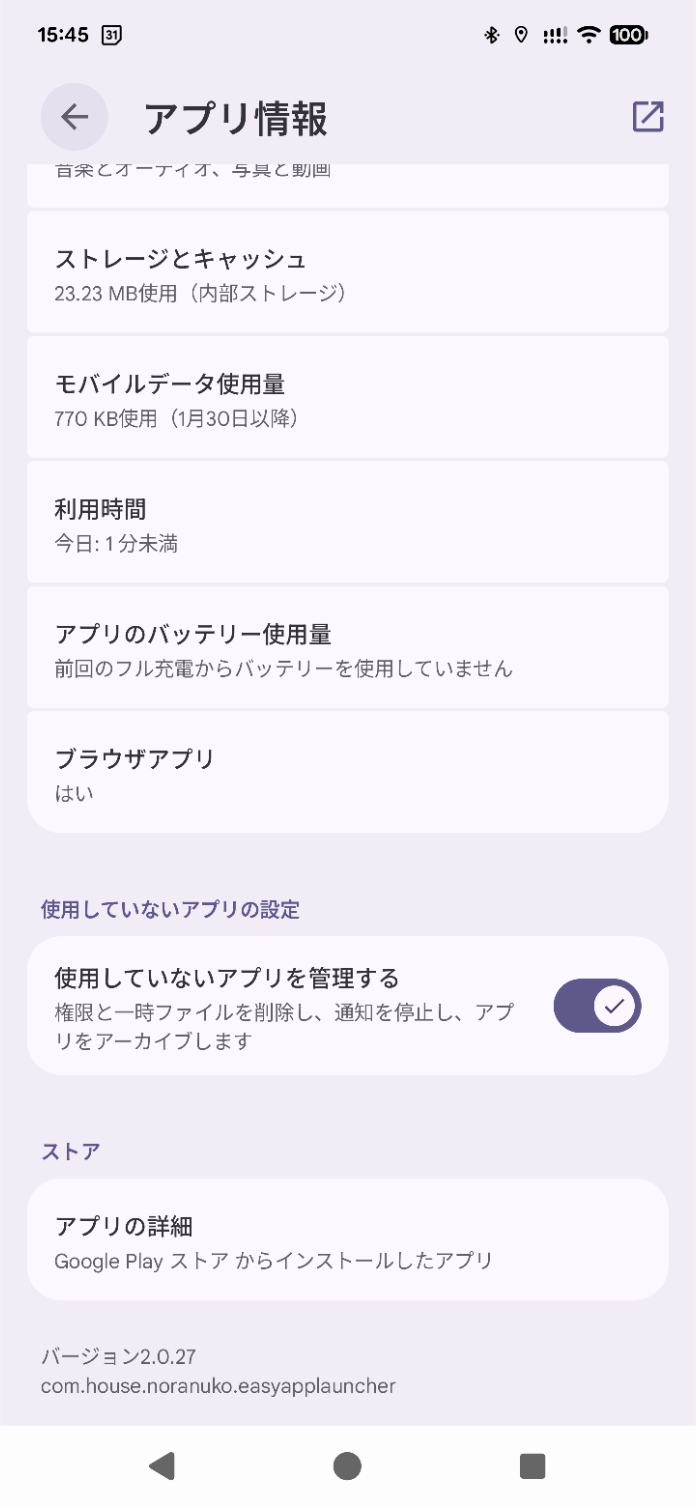The width and height of the screenshot is (696, 1507).
Task: Open ストレージとキャッシュ settings
Action: 347,273
